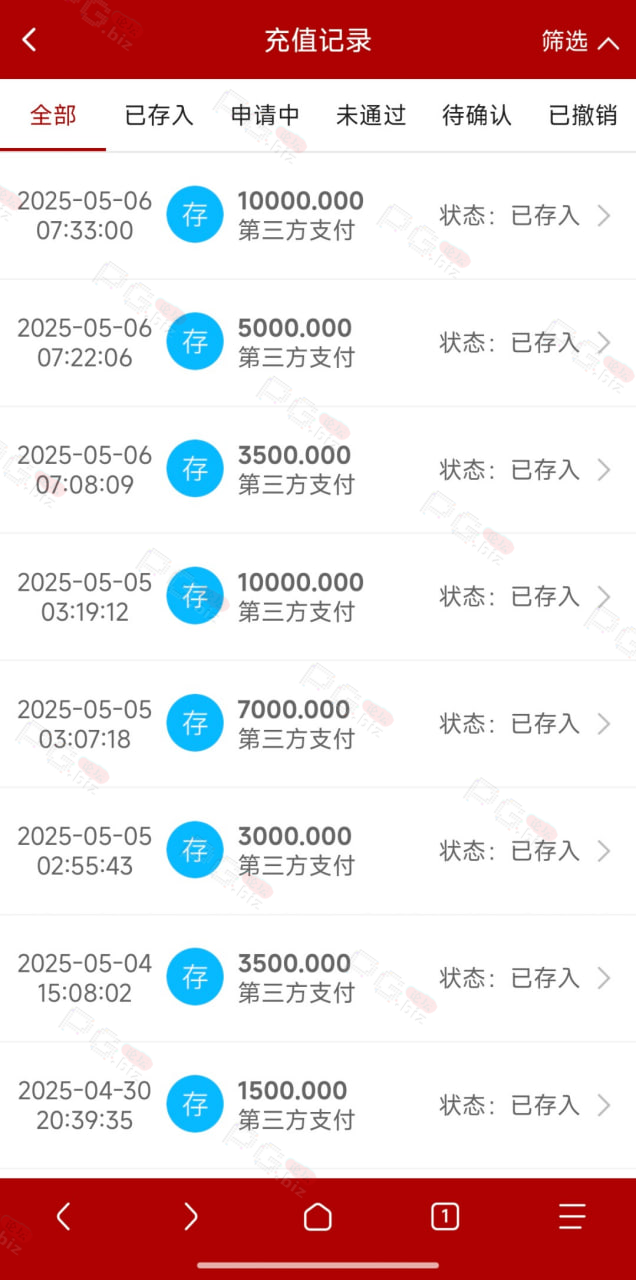This screenshot has height=1280, width=636.
Task: View the 1500.000 deposit from 2025-04-30
Action: [x=318, y=1105]
